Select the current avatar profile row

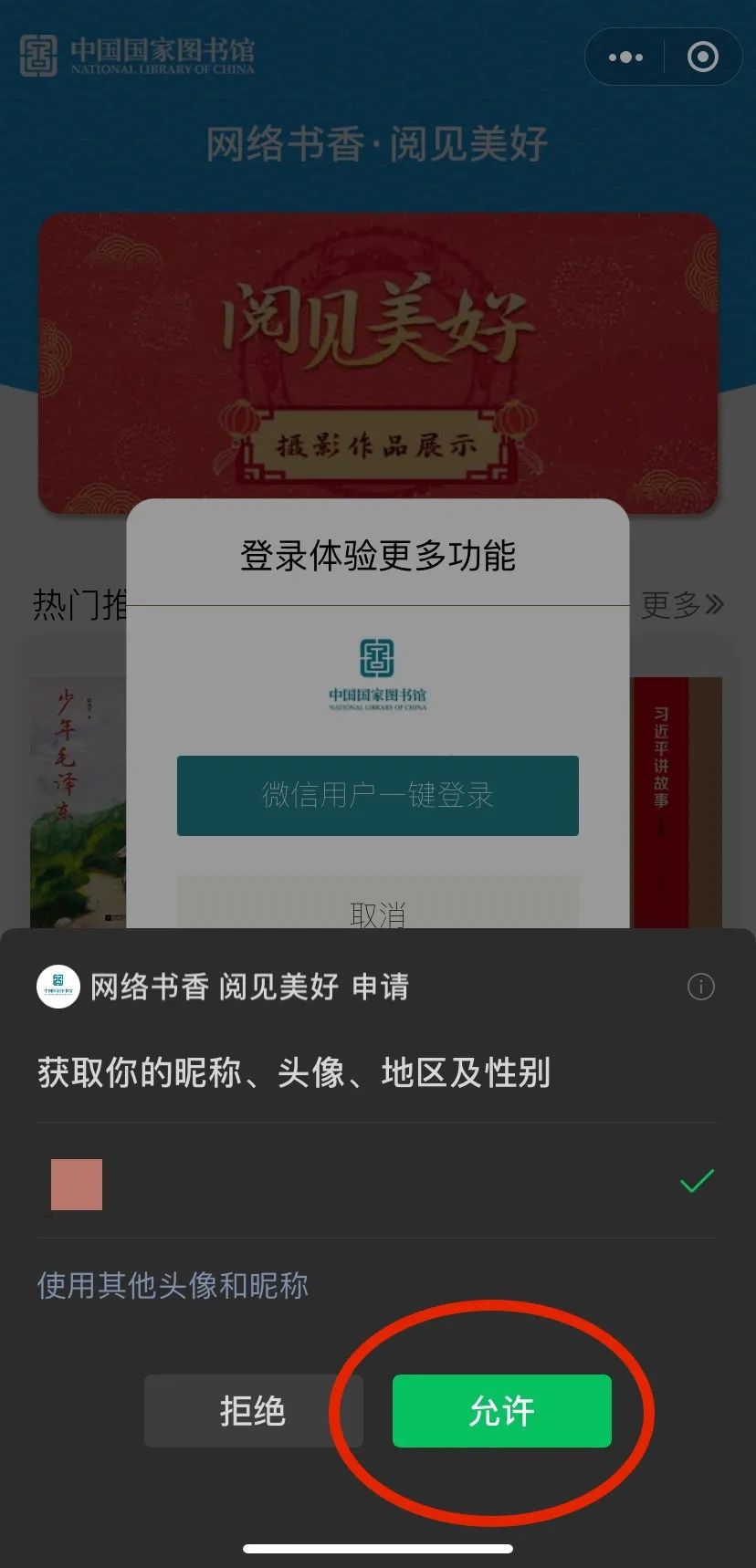click(378, 1183)
